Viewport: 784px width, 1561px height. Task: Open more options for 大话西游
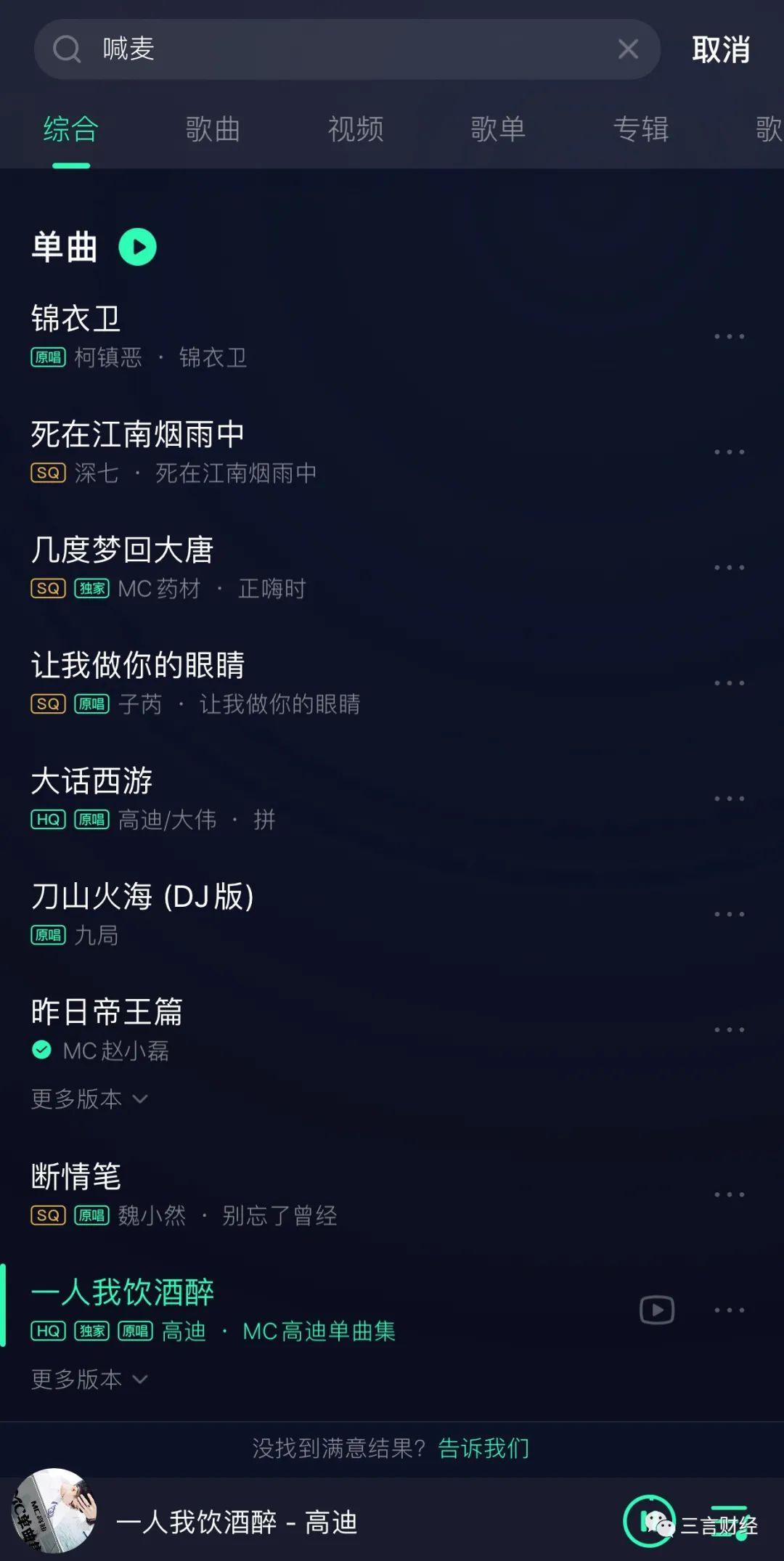tap(729, 797)
